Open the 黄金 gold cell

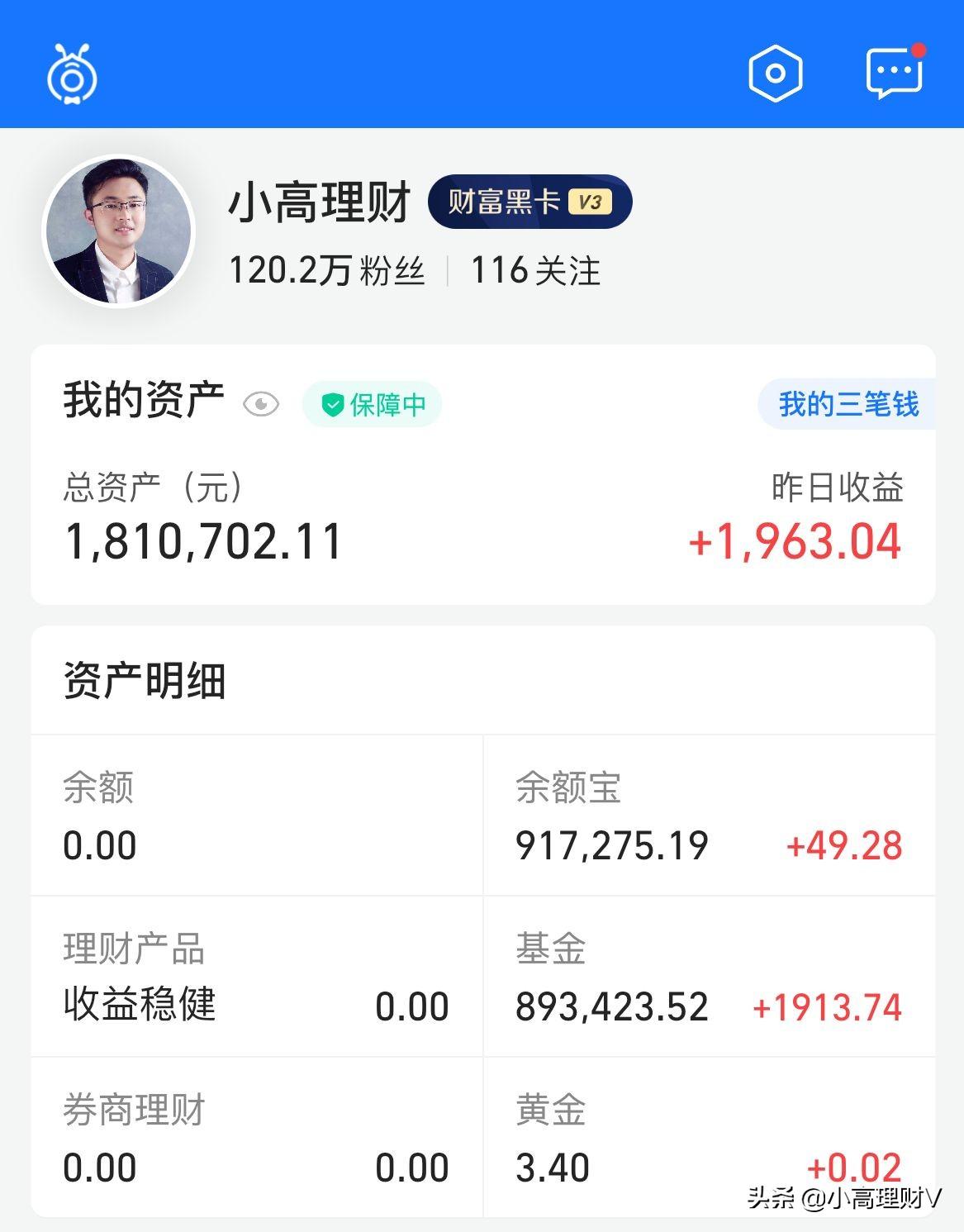tap(710, 1137)
